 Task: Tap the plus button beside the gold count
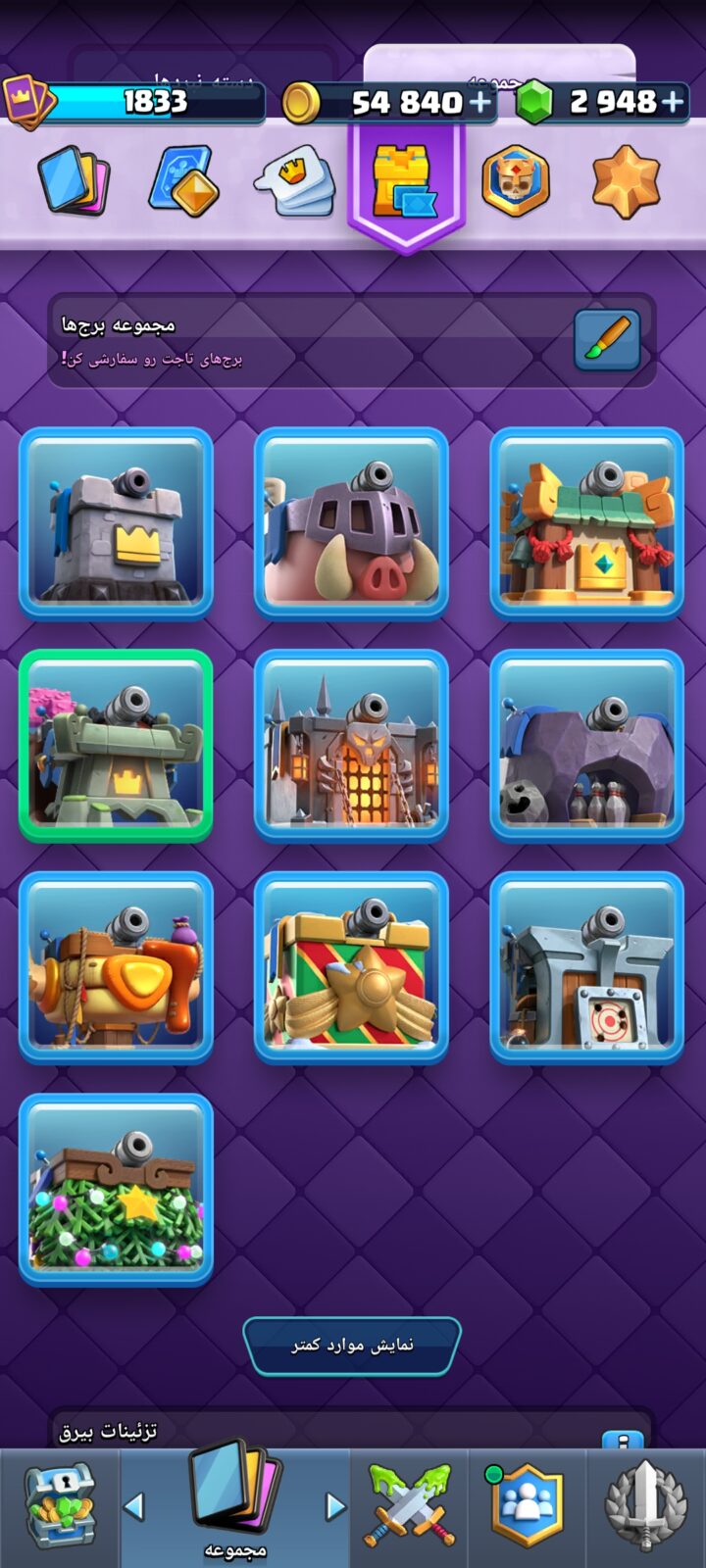480,102
